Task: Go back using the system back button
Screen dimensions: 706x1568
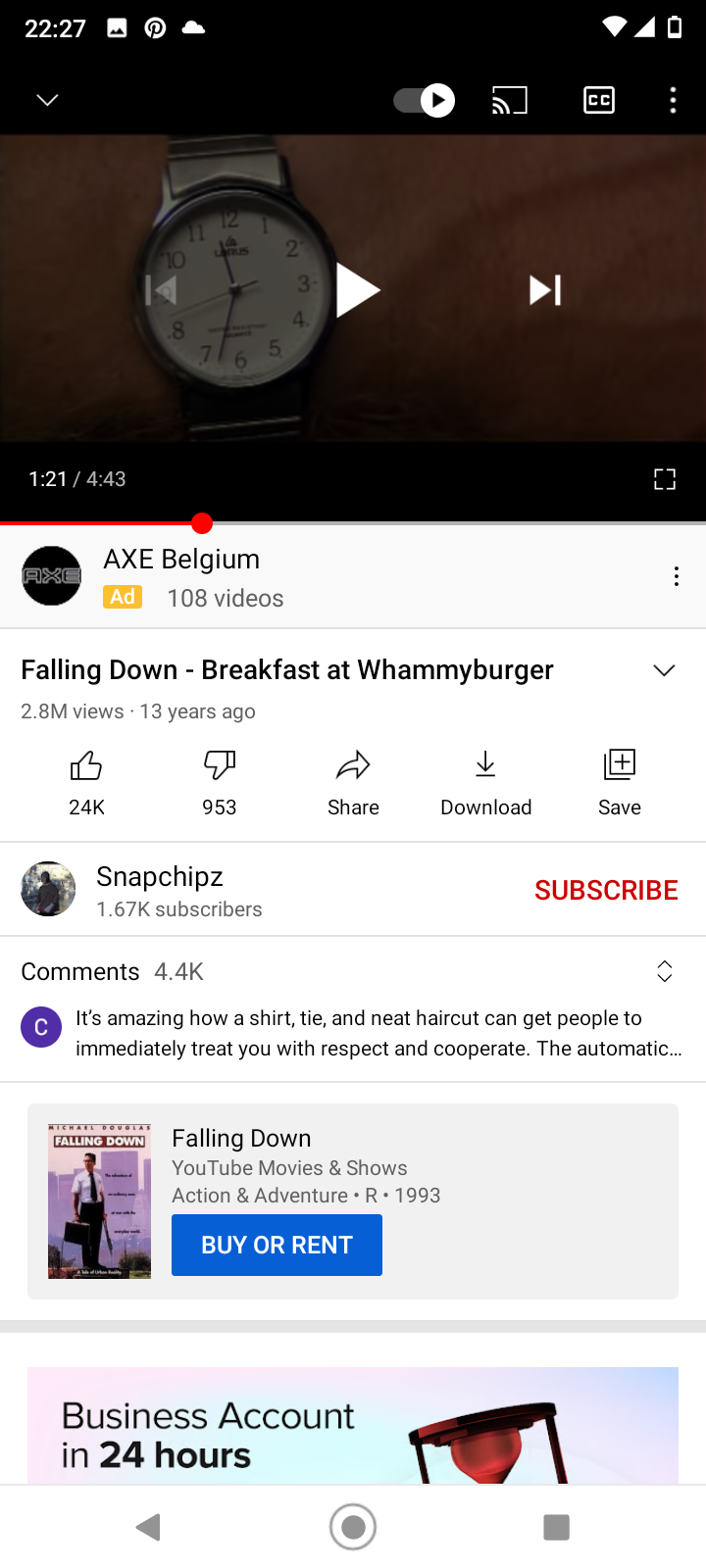Action: [149, 1527]
